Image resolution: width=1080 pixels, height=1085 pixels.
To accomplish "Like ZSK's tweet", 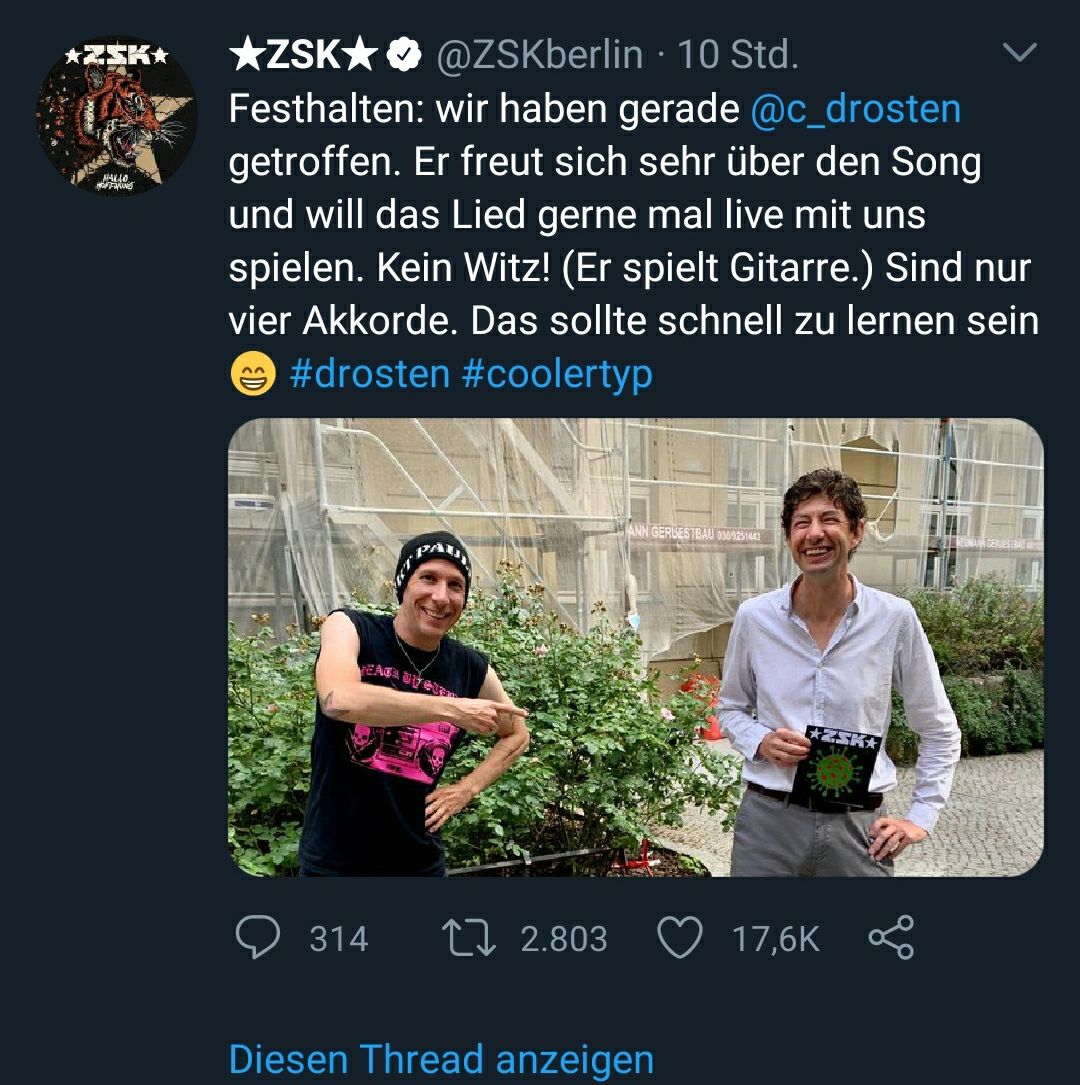I will point(680,938).
